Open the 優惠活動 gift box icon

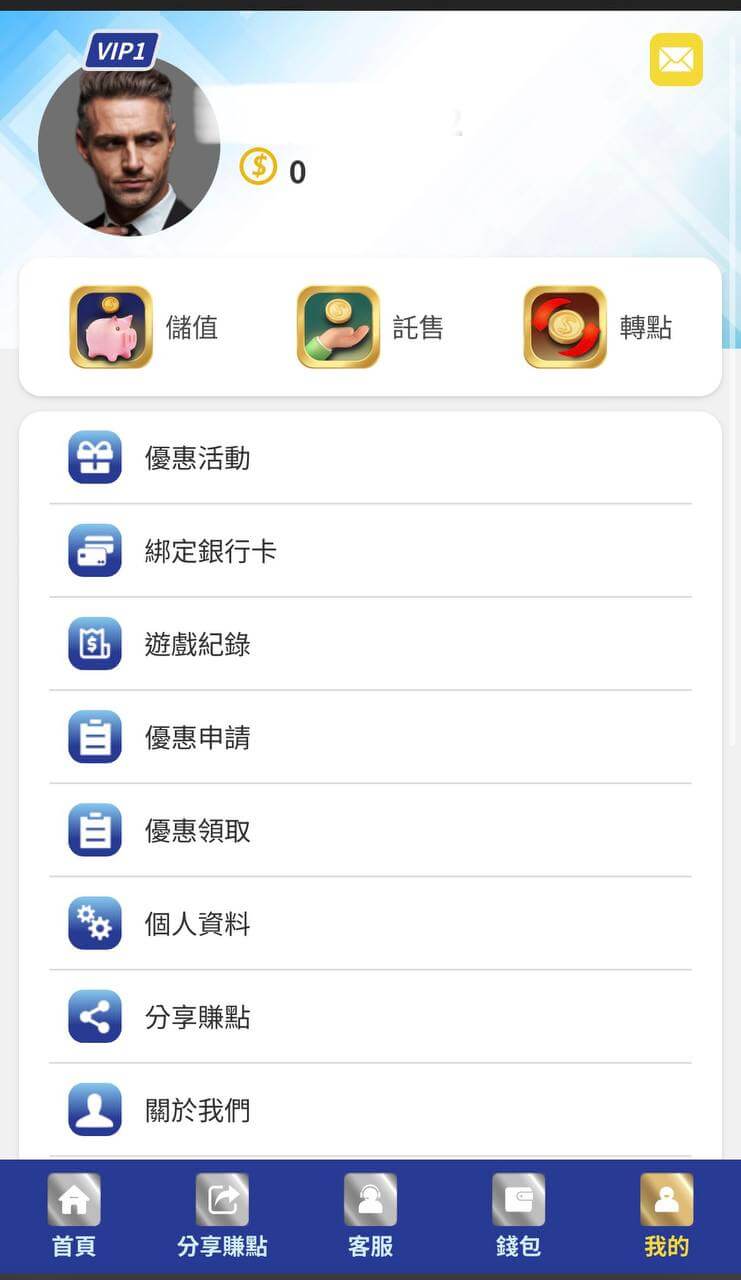[x=94, y=457]
